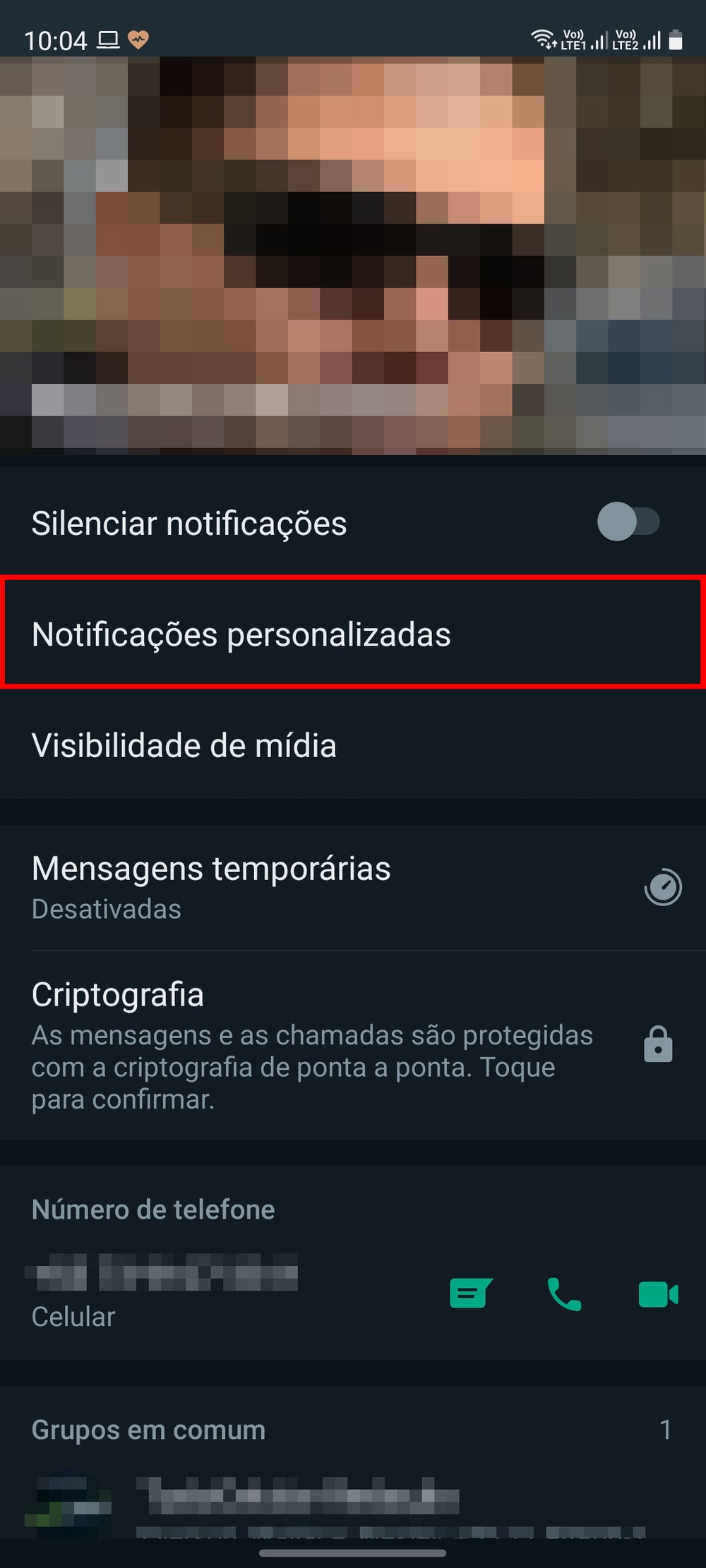This screenshot has height=1568, width=706.
Task: Open the Criptografia verification row
Action: tap(353, 1044)
